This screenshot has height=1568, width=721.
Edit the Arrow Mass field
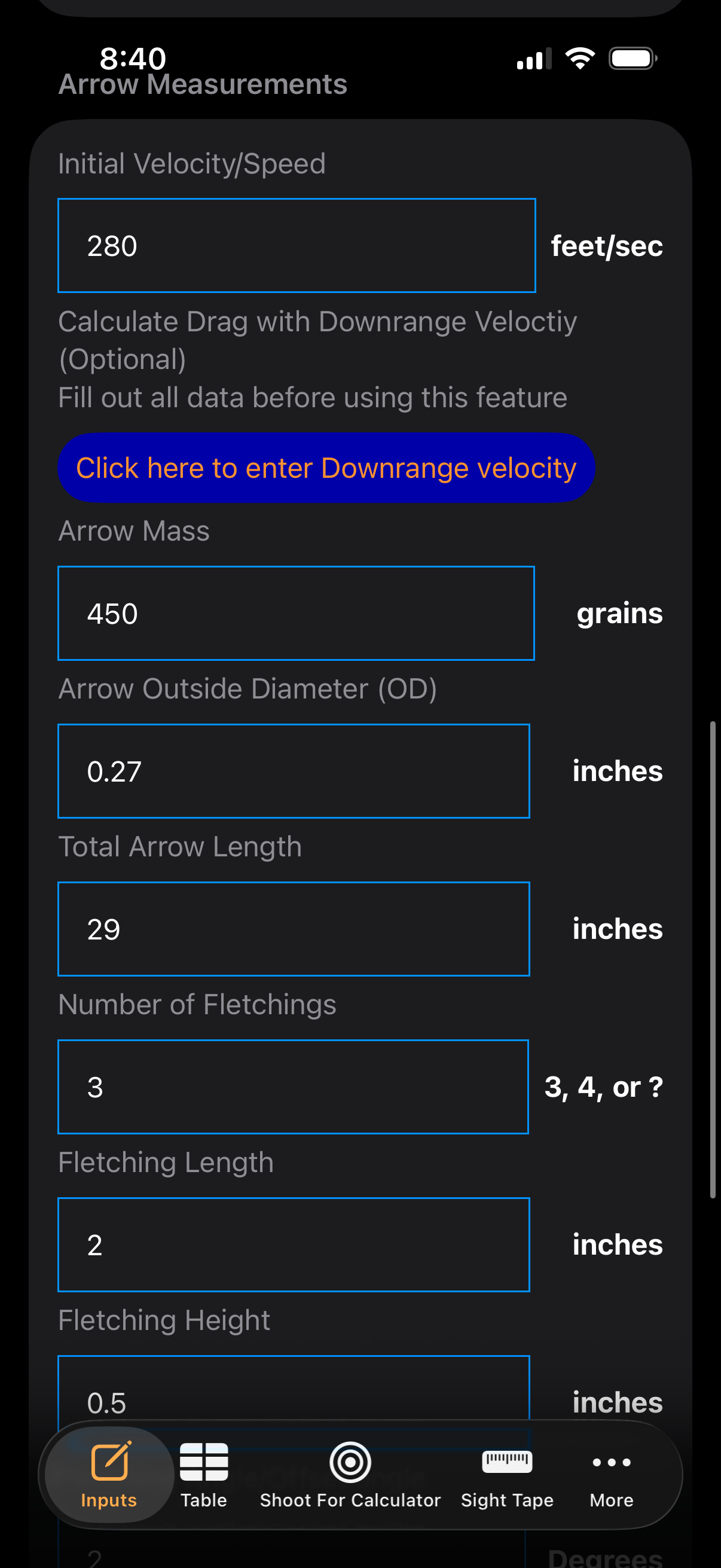point(296,613)
